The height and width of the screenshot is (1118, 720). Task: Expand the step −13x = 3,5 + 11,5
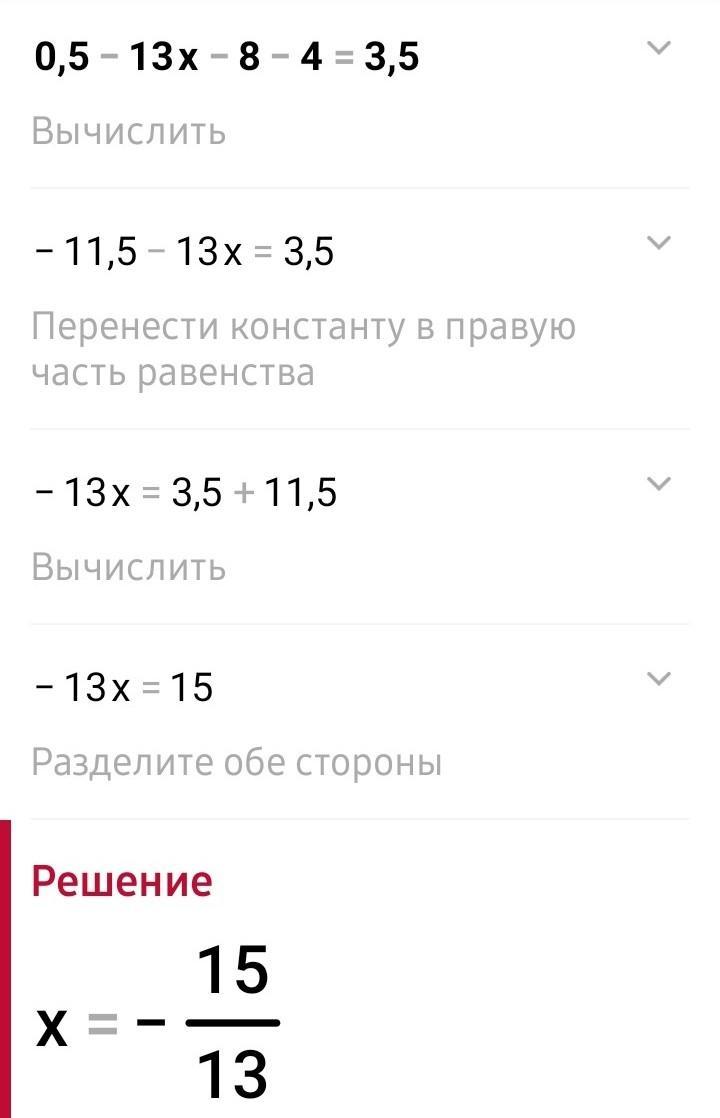coord(657,484)
